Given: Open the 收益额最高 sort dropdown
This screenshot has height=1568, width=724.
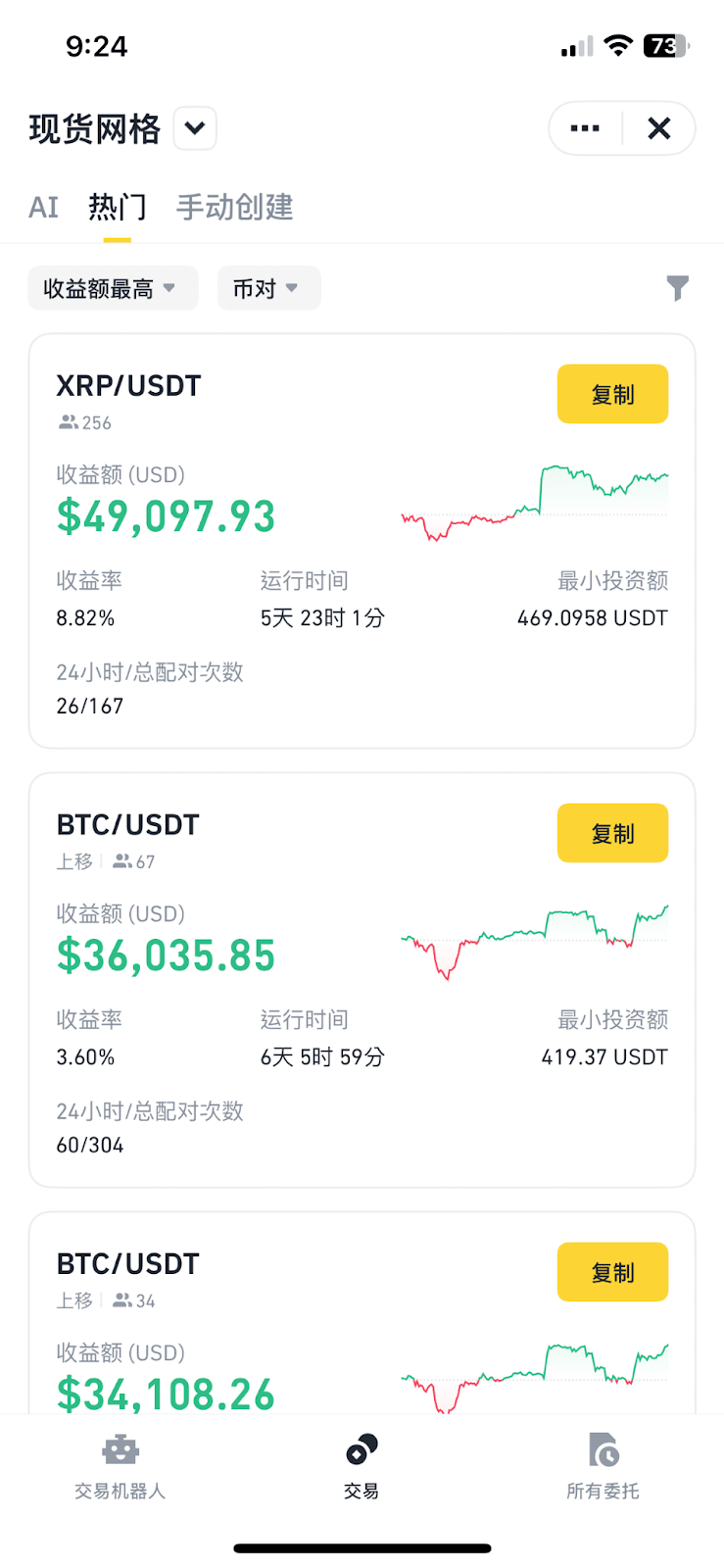Looking at the screenshot, I should click(x=113, y=288).
